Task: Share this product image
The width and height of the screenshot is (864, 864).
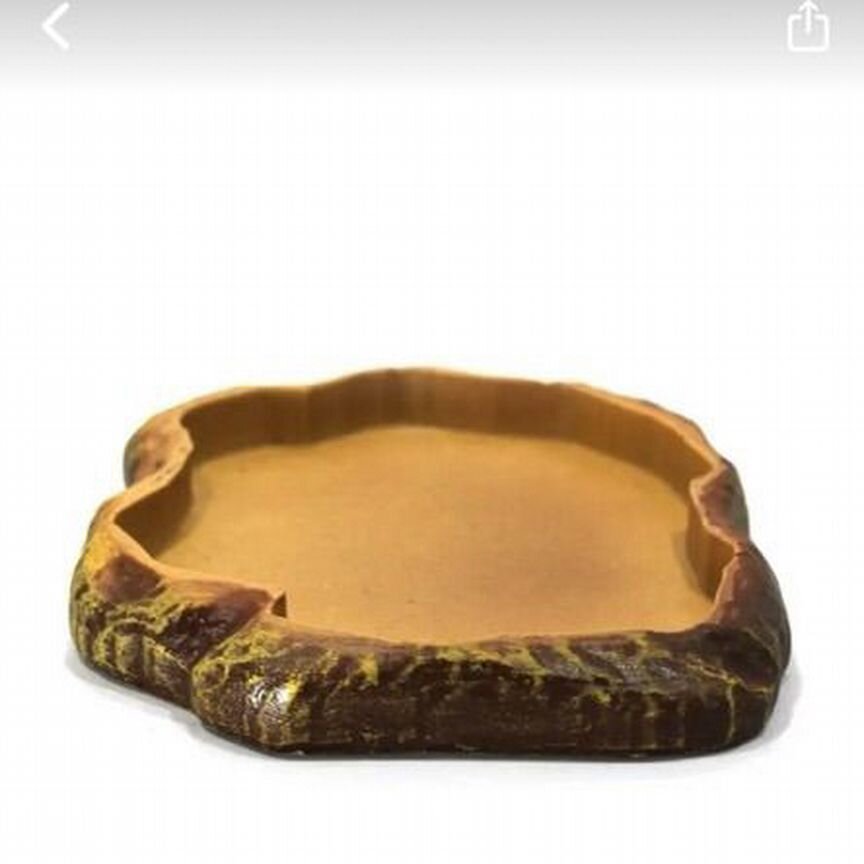Action: pyautogui.click(x=807, y=27)
